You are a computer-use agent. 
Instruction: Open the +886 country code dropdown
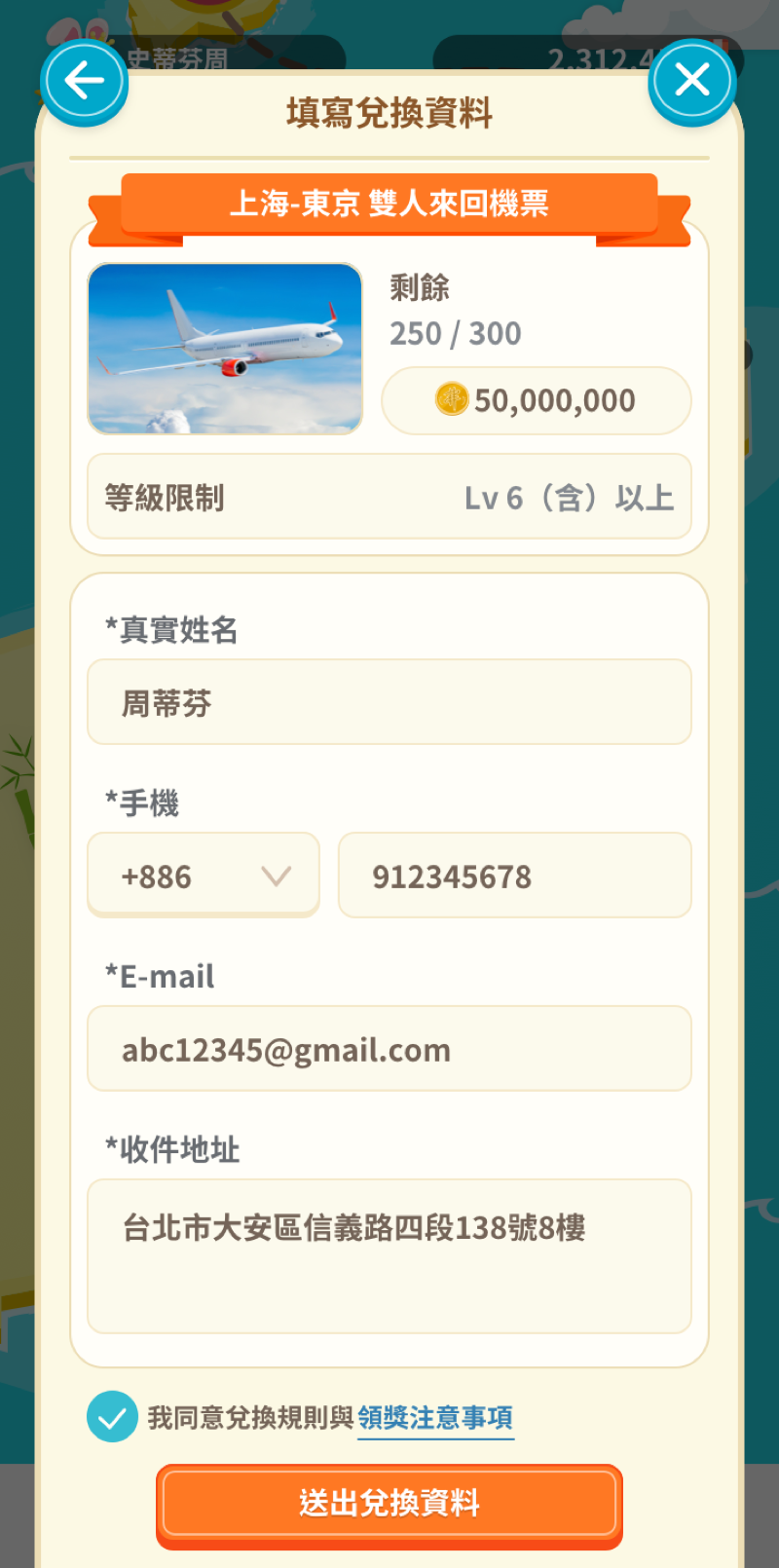pyautogui.click(x=204, y=876)
